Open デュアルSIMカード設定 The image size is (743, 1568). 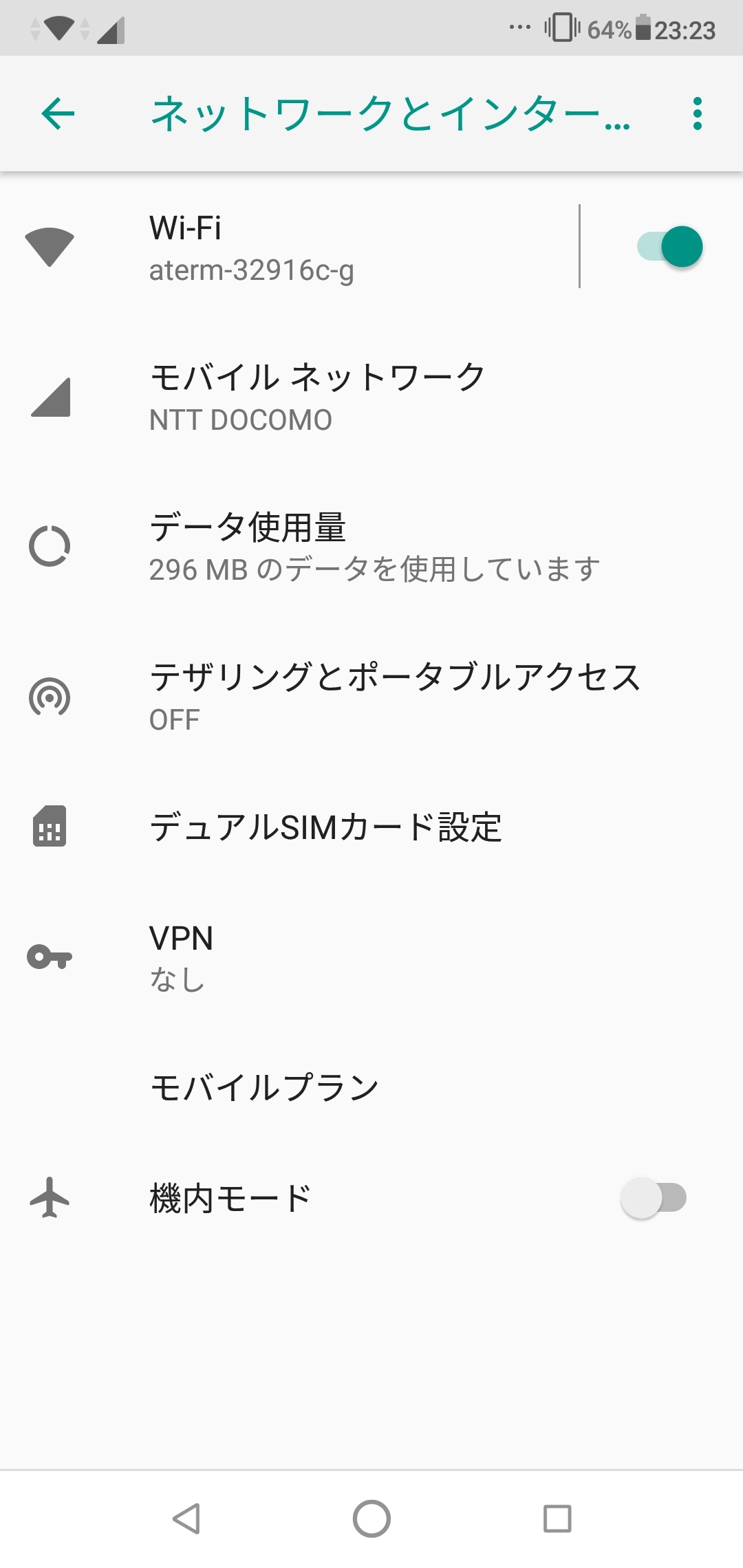[325, 827]
